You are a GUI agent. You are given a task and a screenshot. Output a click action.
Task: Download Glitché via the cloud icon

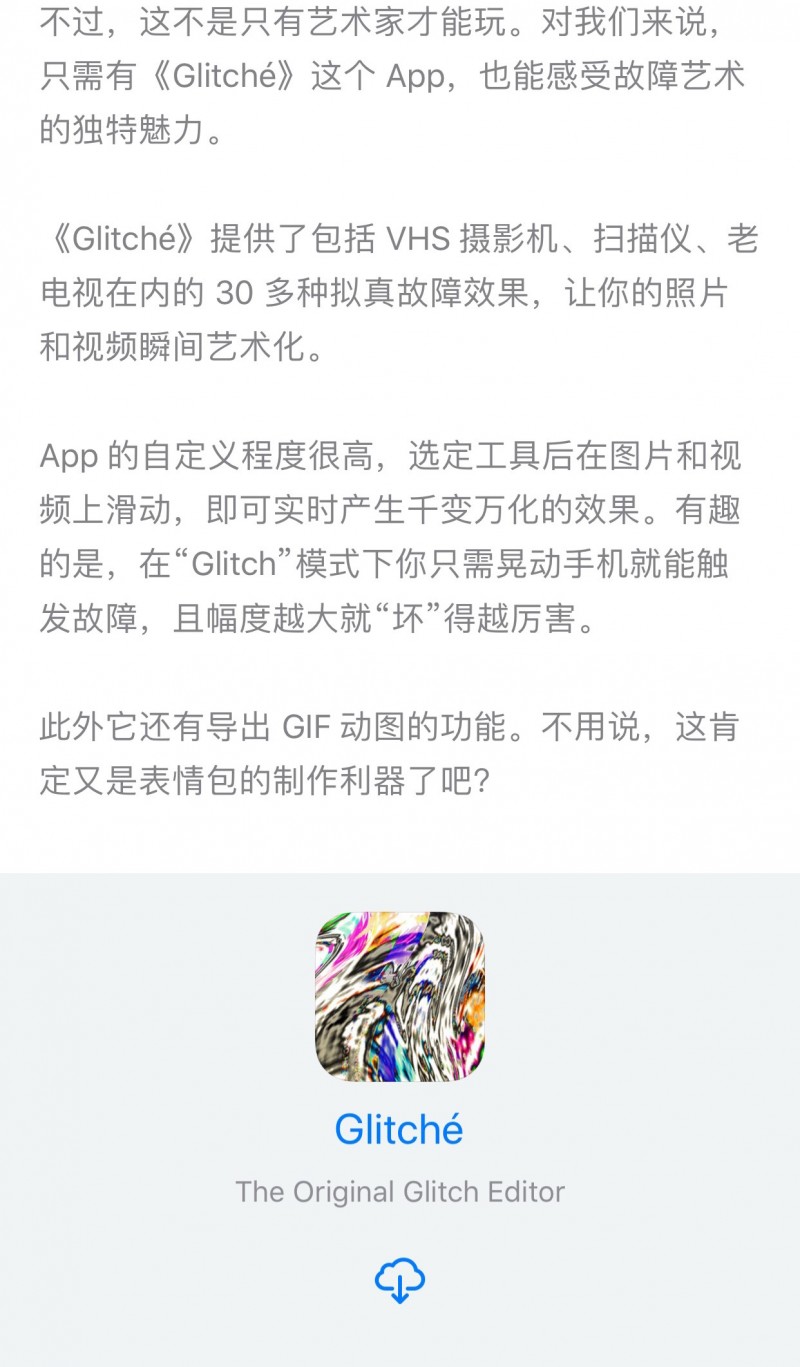[400, 1281]
